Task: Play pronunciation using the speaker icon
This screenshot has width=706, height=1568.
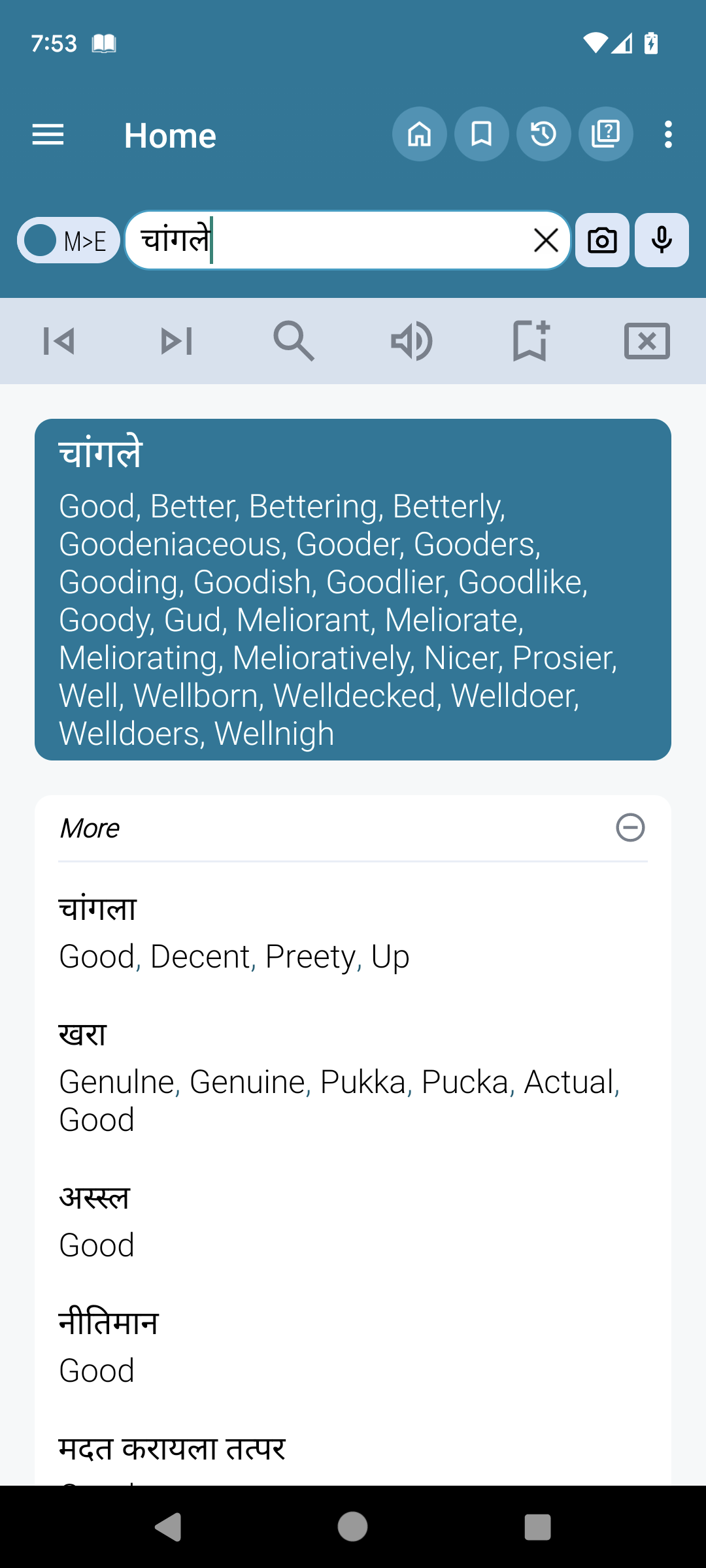Action: [x=411, y=340]
